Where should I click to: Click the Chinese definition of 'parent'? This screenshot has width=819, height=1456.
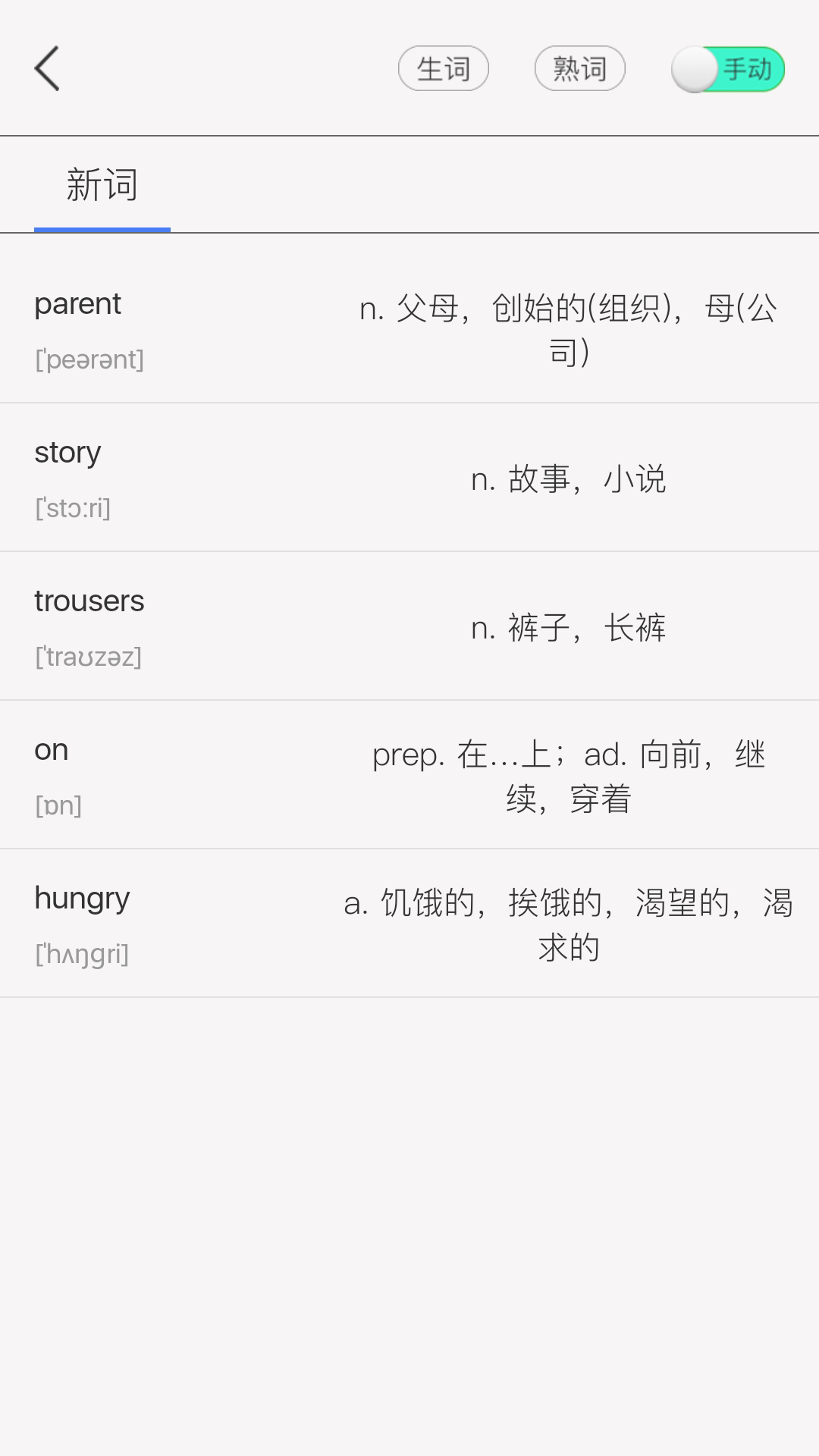point(570,326)
